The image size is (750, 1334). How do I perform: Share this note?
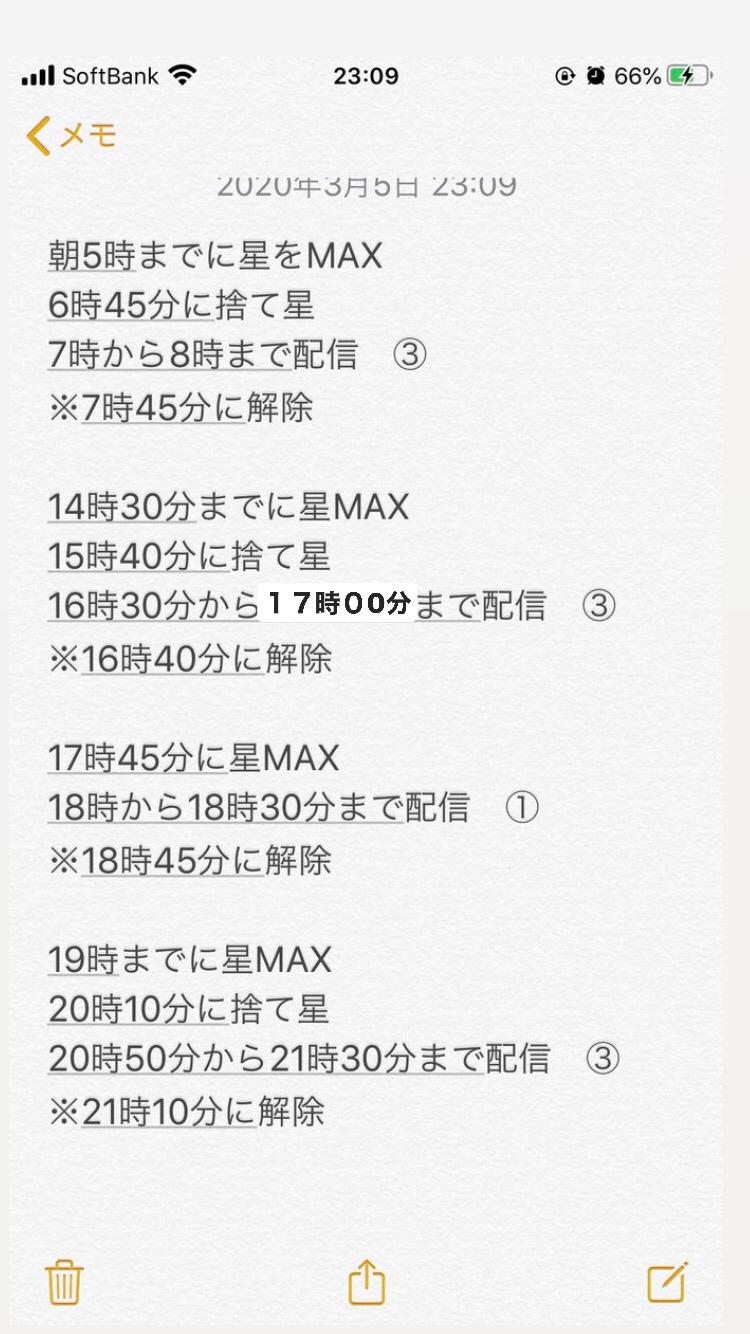[366, 1281]
